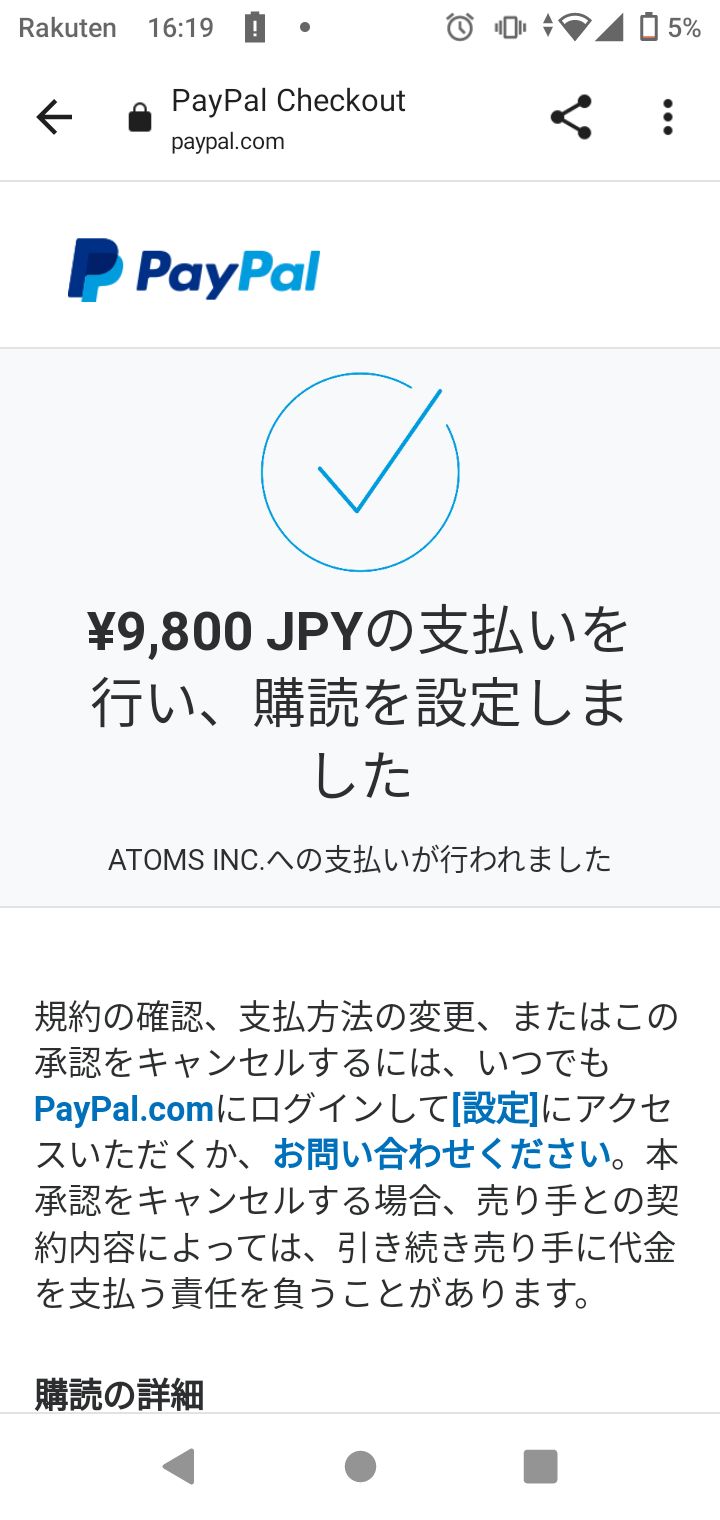Open the PayPal.com link
Image resolution: width=720 pixels, height=1520 pixels.
[124, 1109]
